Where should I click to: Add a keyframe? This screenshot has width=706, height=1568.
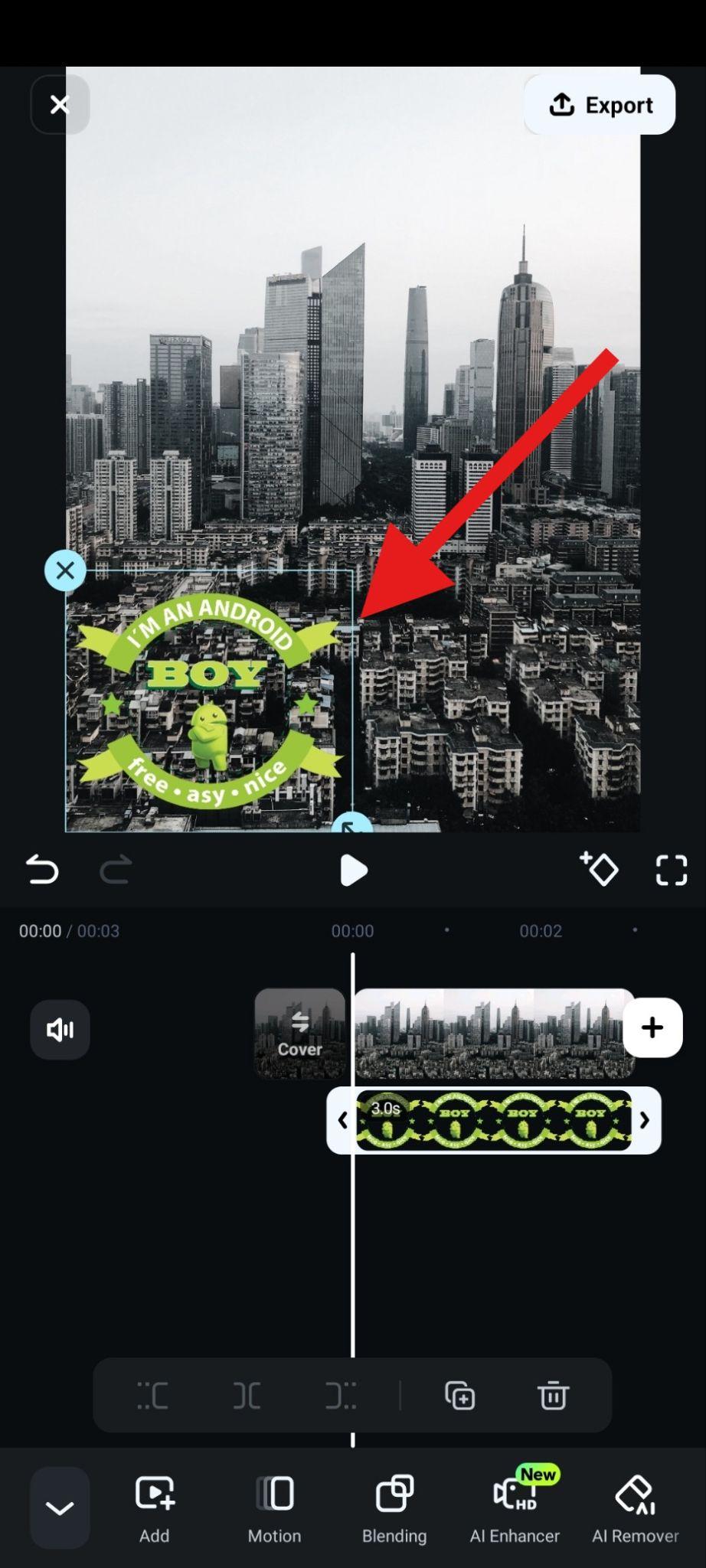[x=599, y=869]
